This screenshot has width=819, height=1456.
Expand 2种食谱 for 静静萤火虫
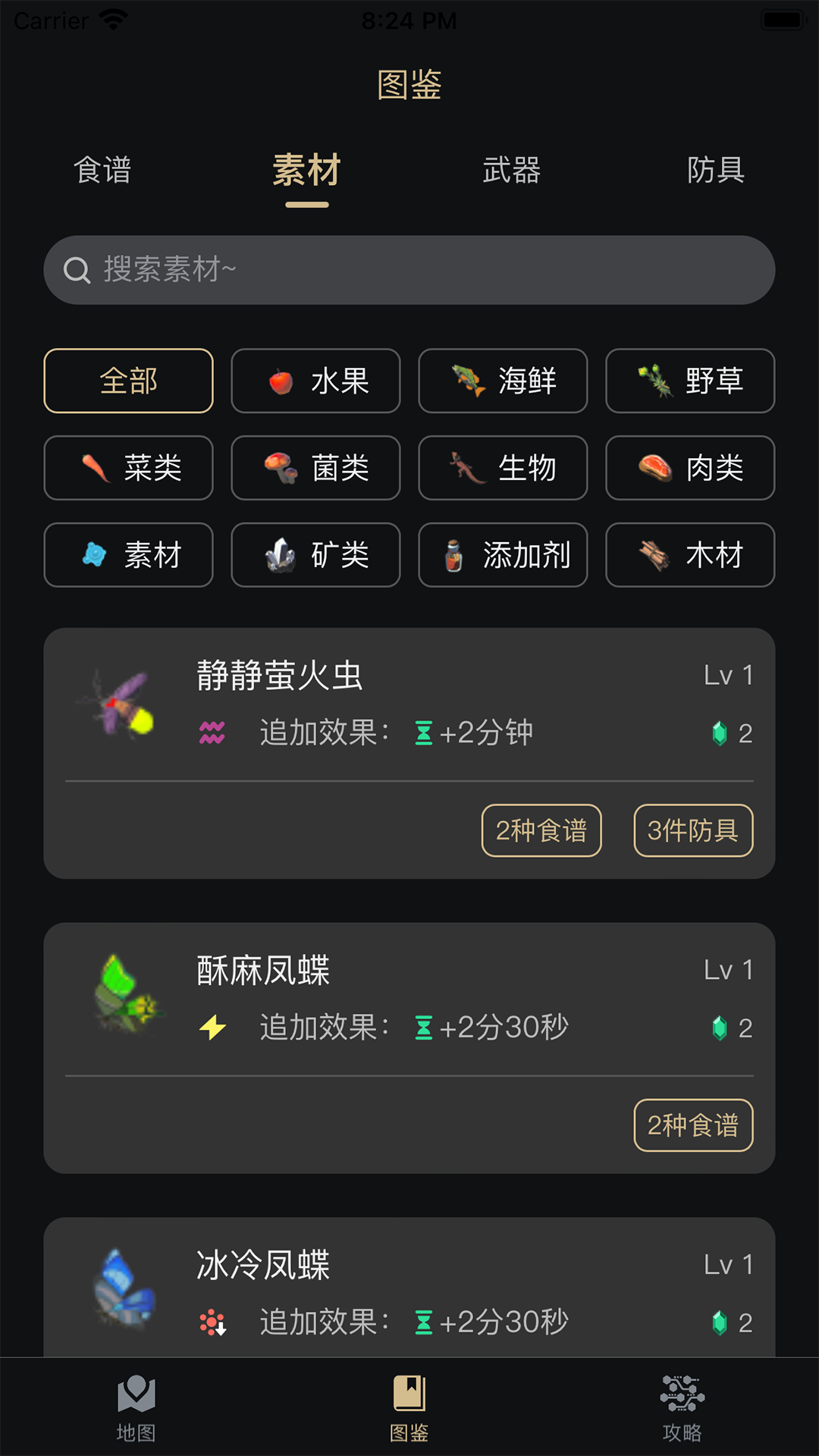pos(541,831)
